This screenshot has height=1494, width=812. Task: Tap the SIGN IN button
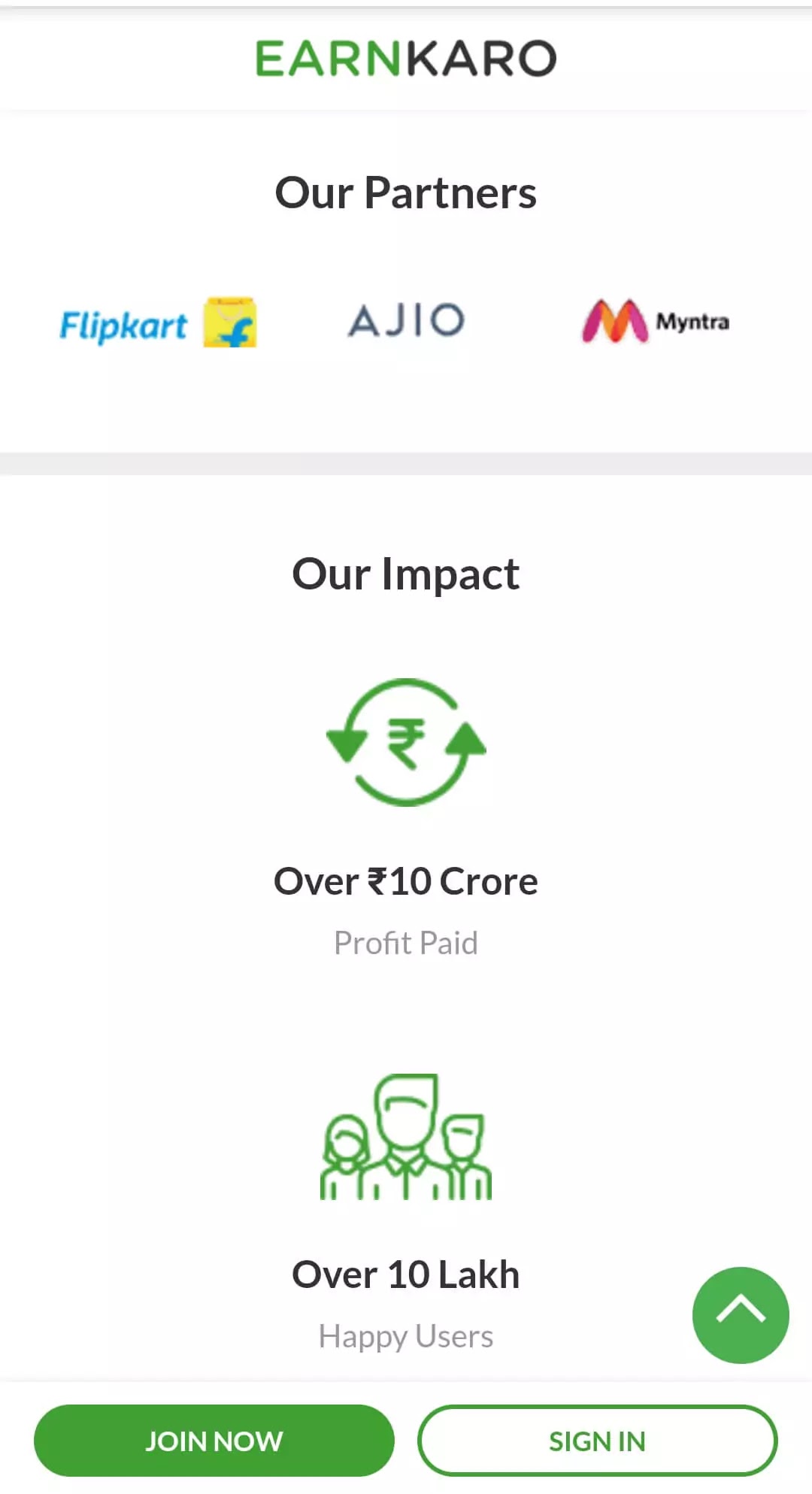coord(597,1441)
